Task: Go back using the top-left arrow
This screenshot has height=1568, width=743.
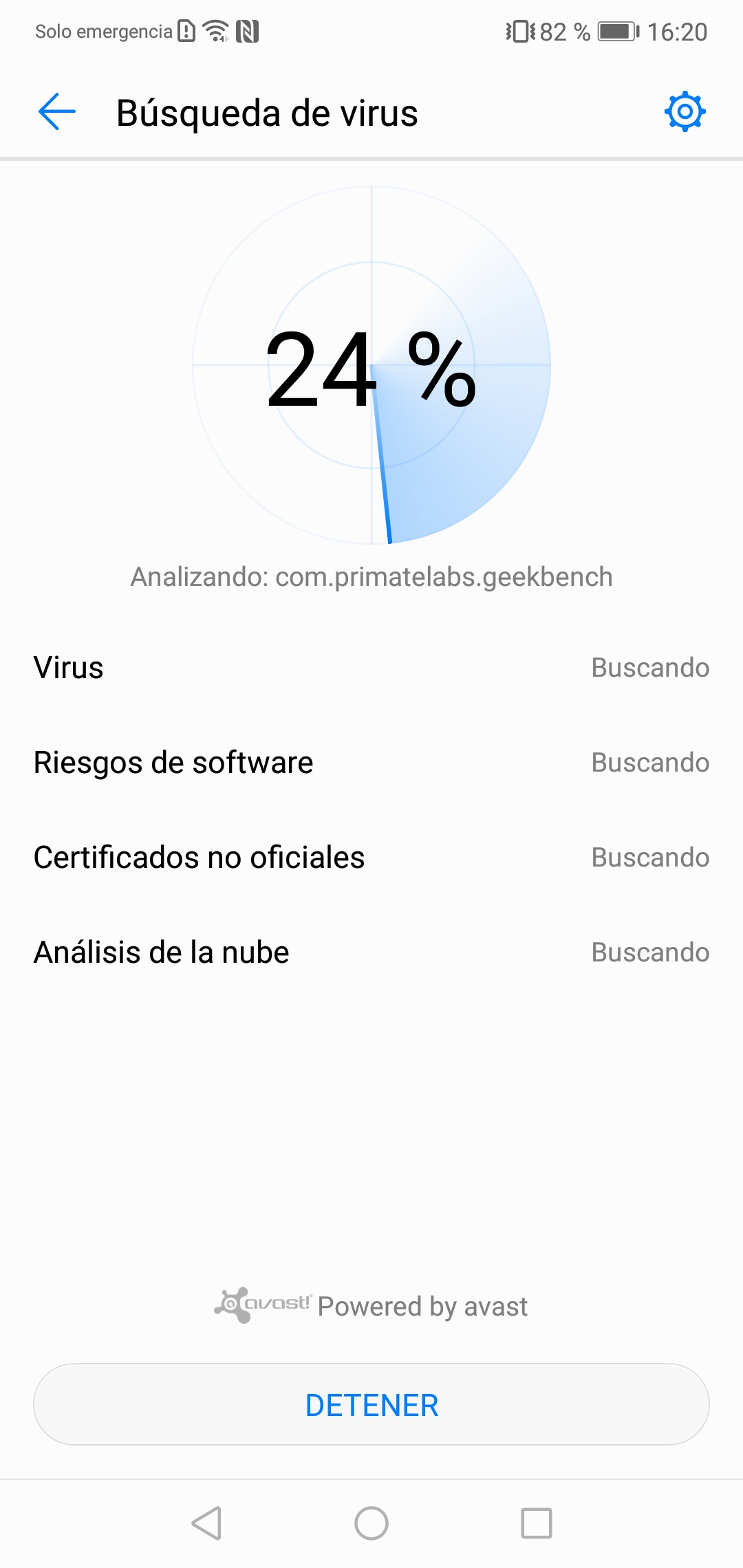Action: pos(56,112)
